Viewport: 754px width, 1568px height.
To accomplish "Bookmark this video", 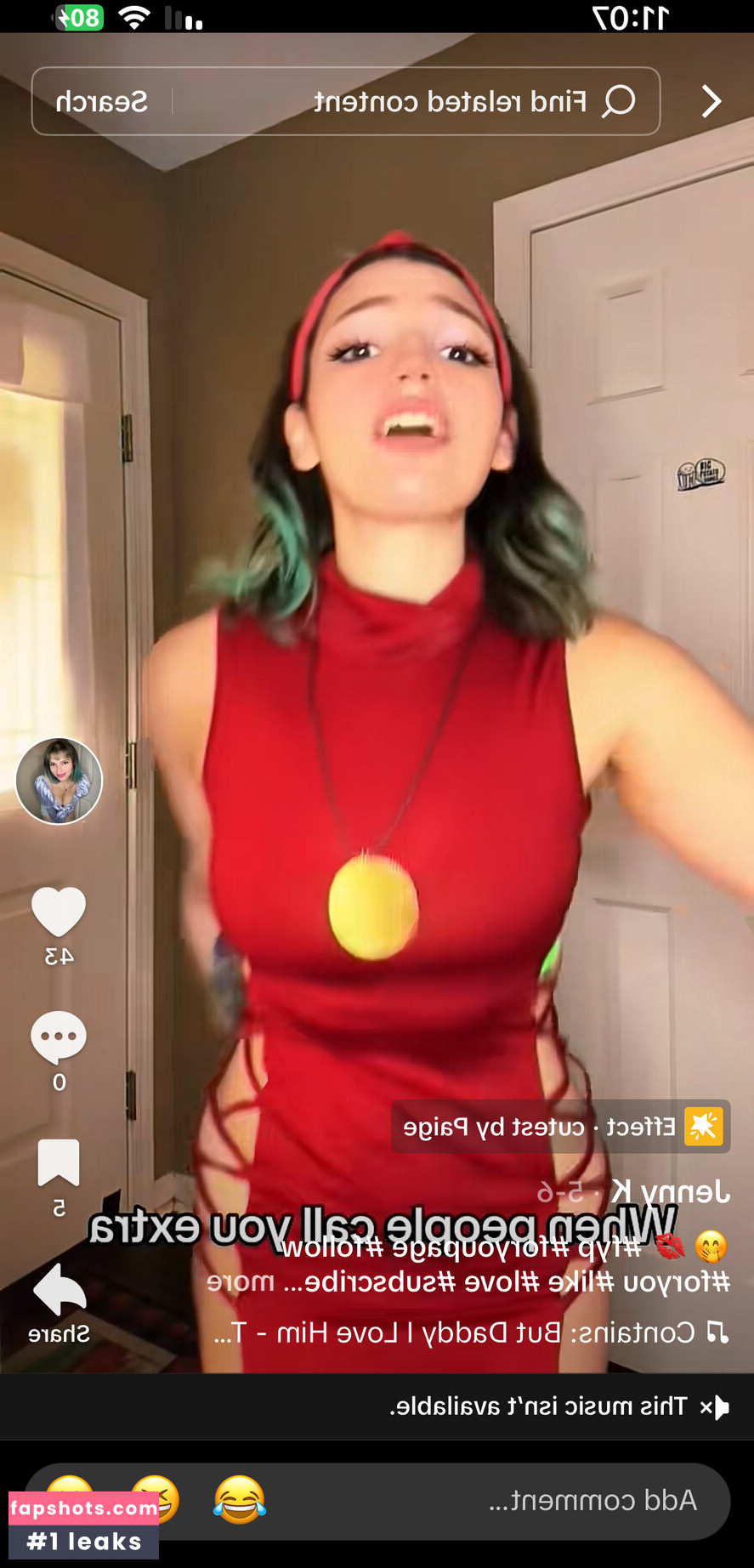I will pyautogui.click(x=59, y=1162).
